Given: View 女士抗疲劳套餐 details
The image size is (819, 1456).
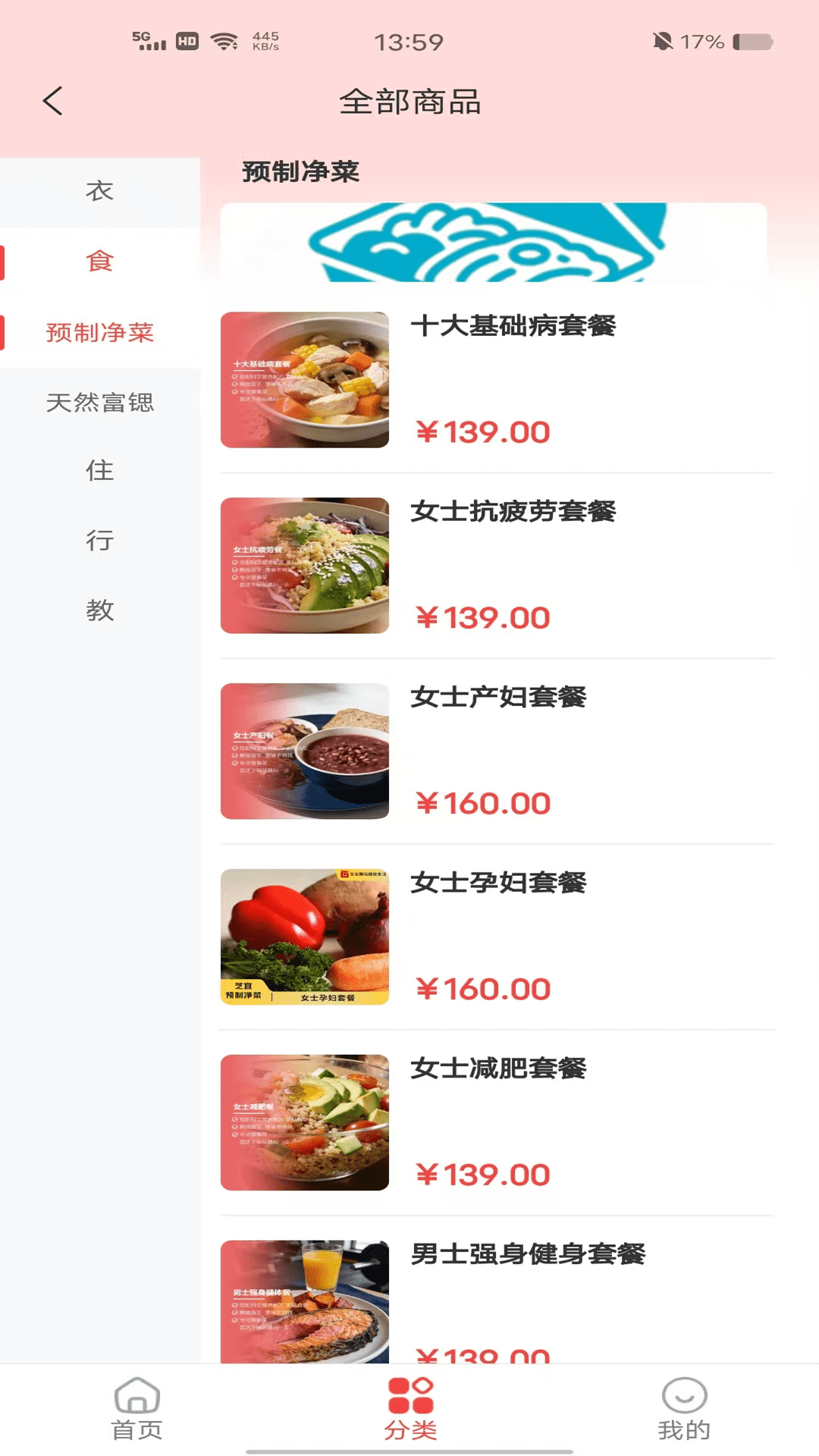Looking at the screenshot, I should (497, 566).
